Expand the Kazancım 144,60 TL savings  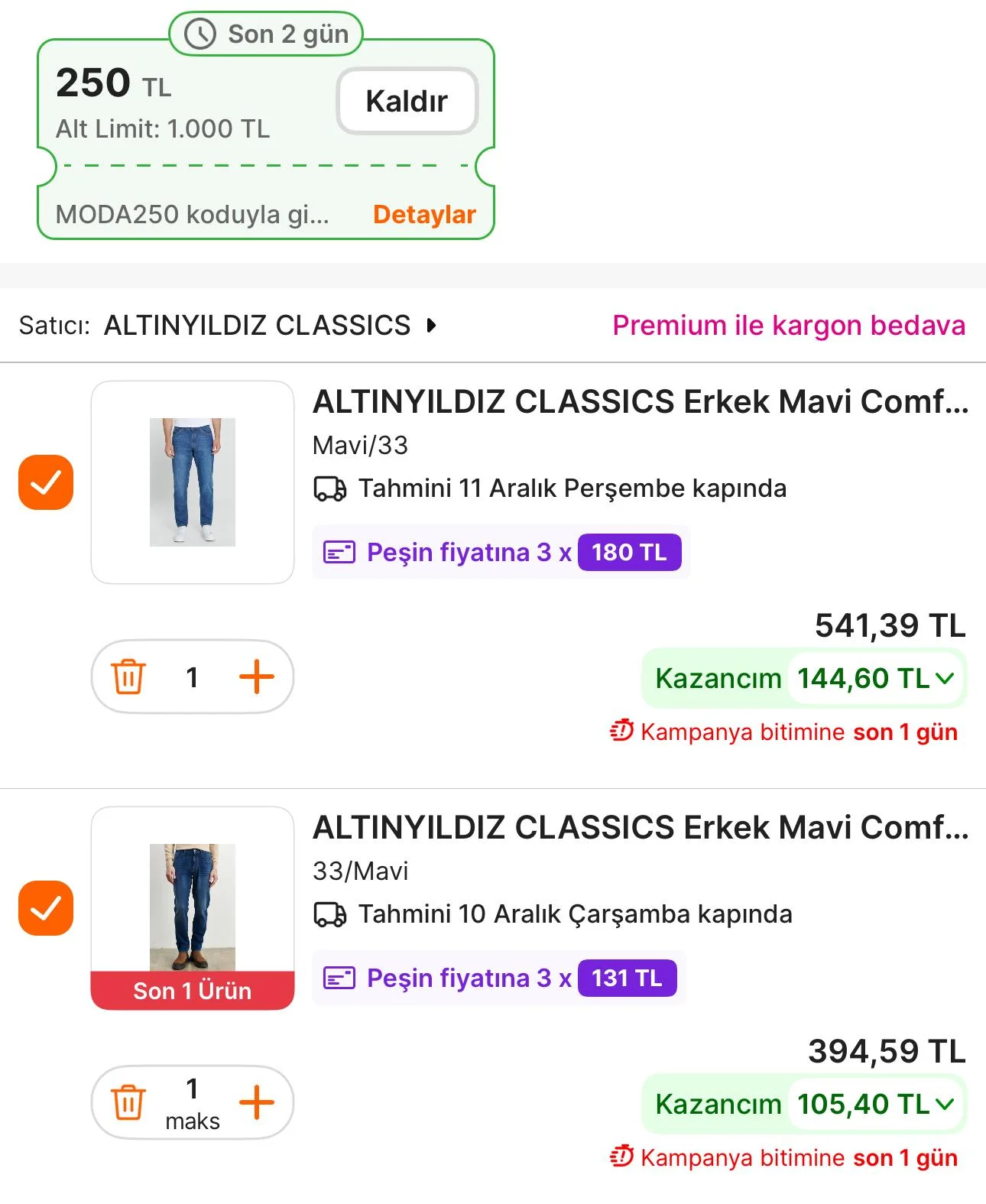coord(875,679)
